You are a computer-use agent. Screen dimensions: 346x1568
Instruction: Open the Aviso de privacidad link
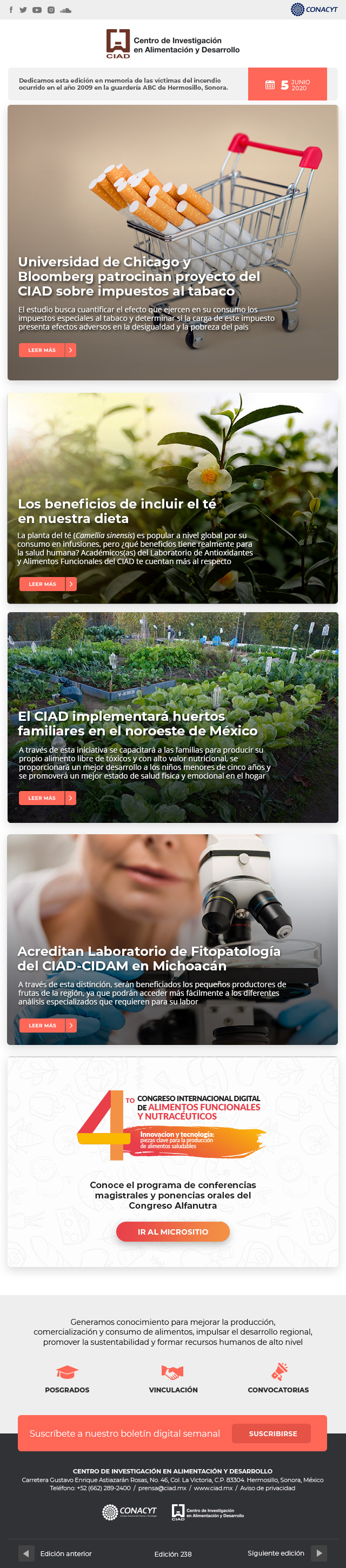[268, 1487]
